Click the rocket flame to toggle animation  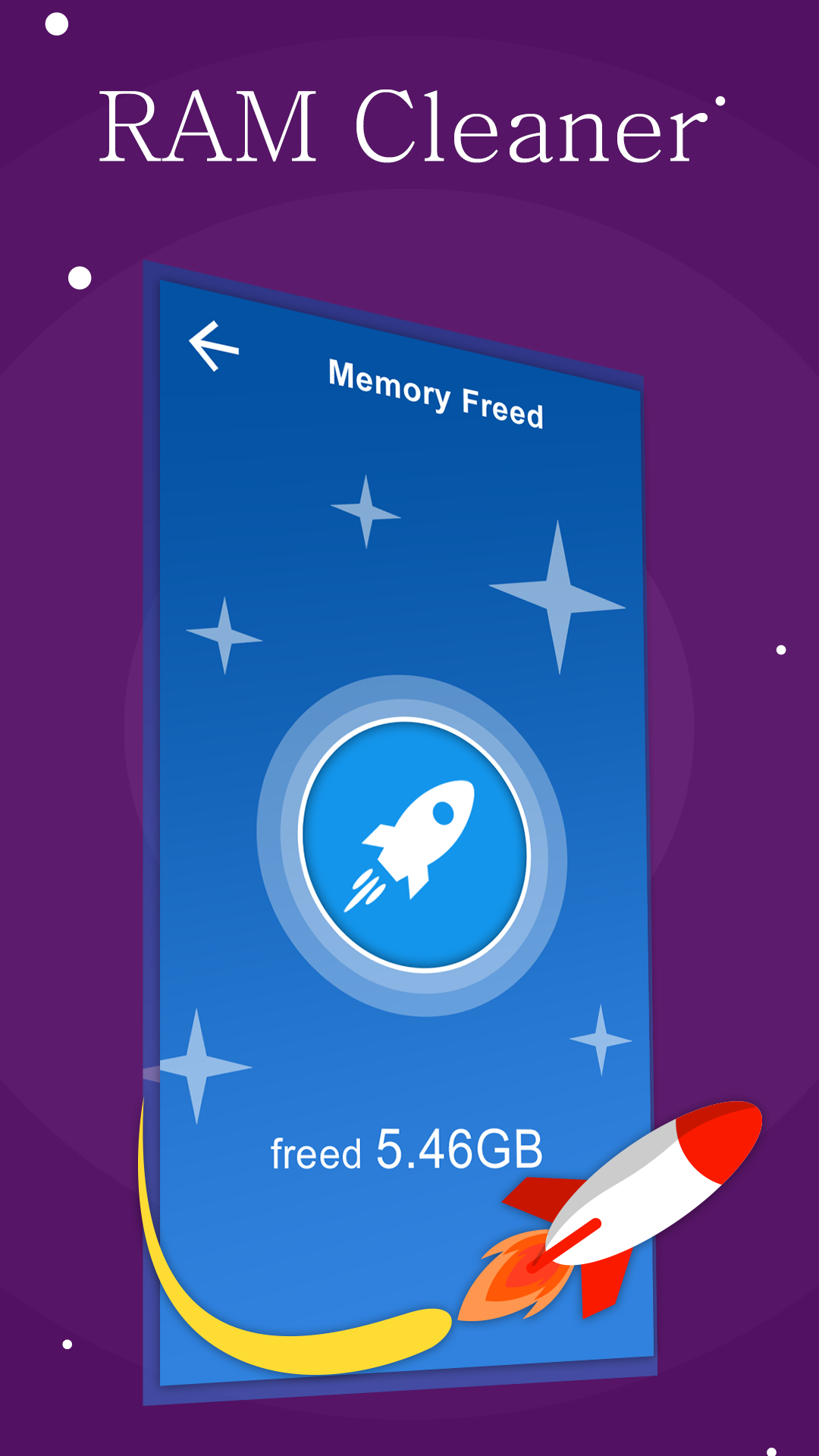pyautogui.click(x=516, y=1274)
